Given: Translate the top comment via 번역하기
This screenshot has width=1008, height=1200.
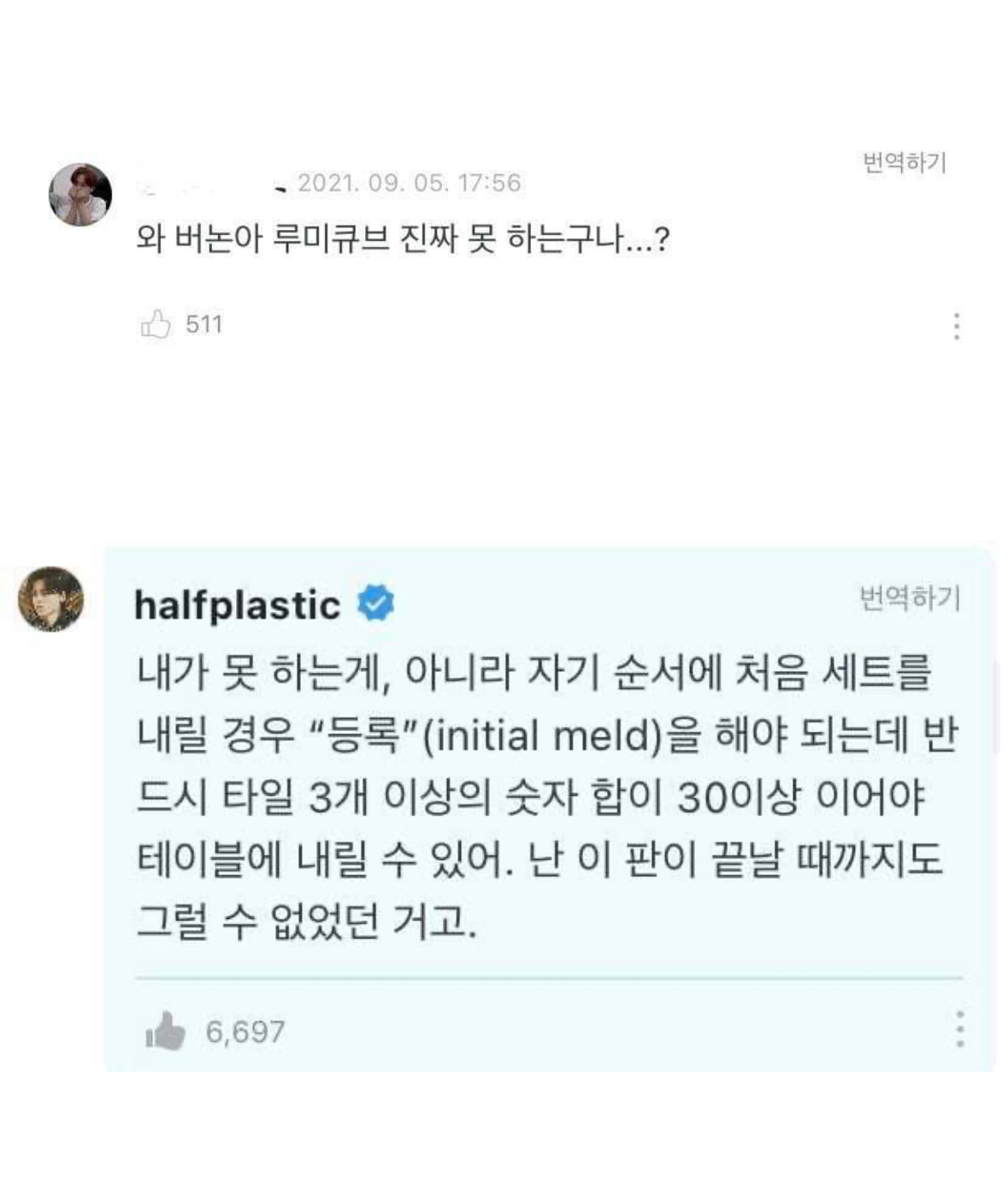Looking at the screenshot, I should tap(904, 162).
